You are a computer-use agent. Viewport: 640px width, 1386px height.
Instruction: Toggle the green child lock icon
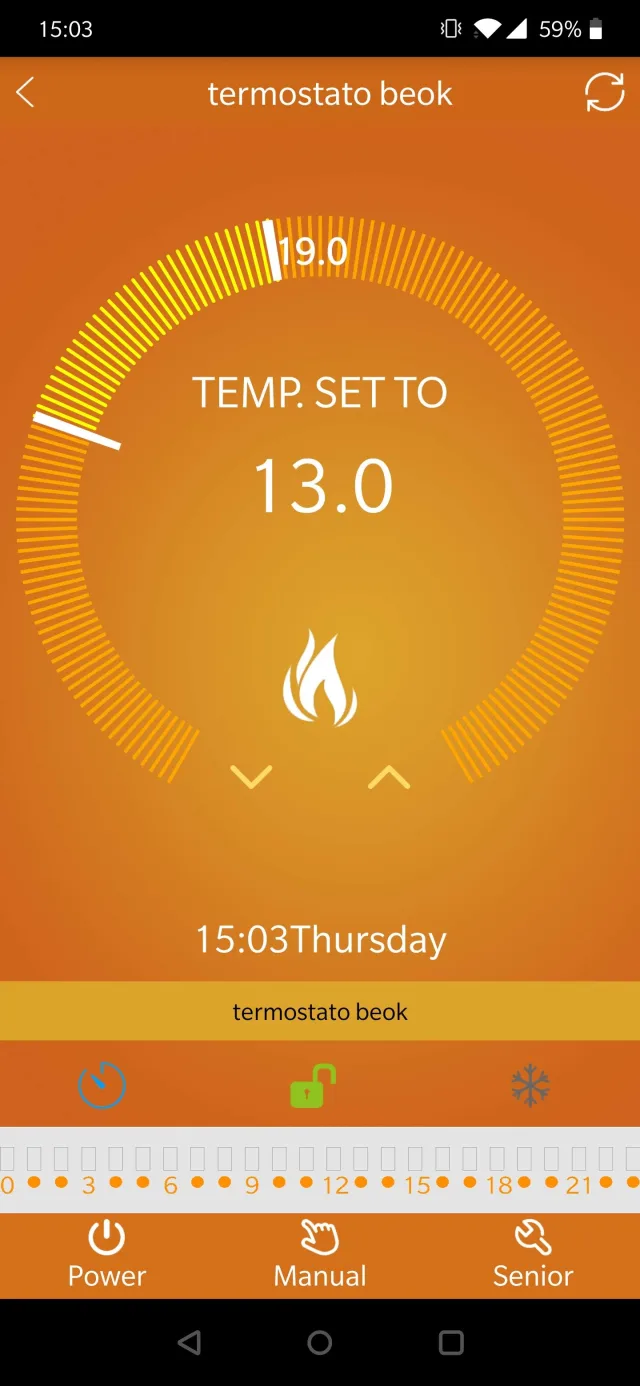pos(312,1086)
